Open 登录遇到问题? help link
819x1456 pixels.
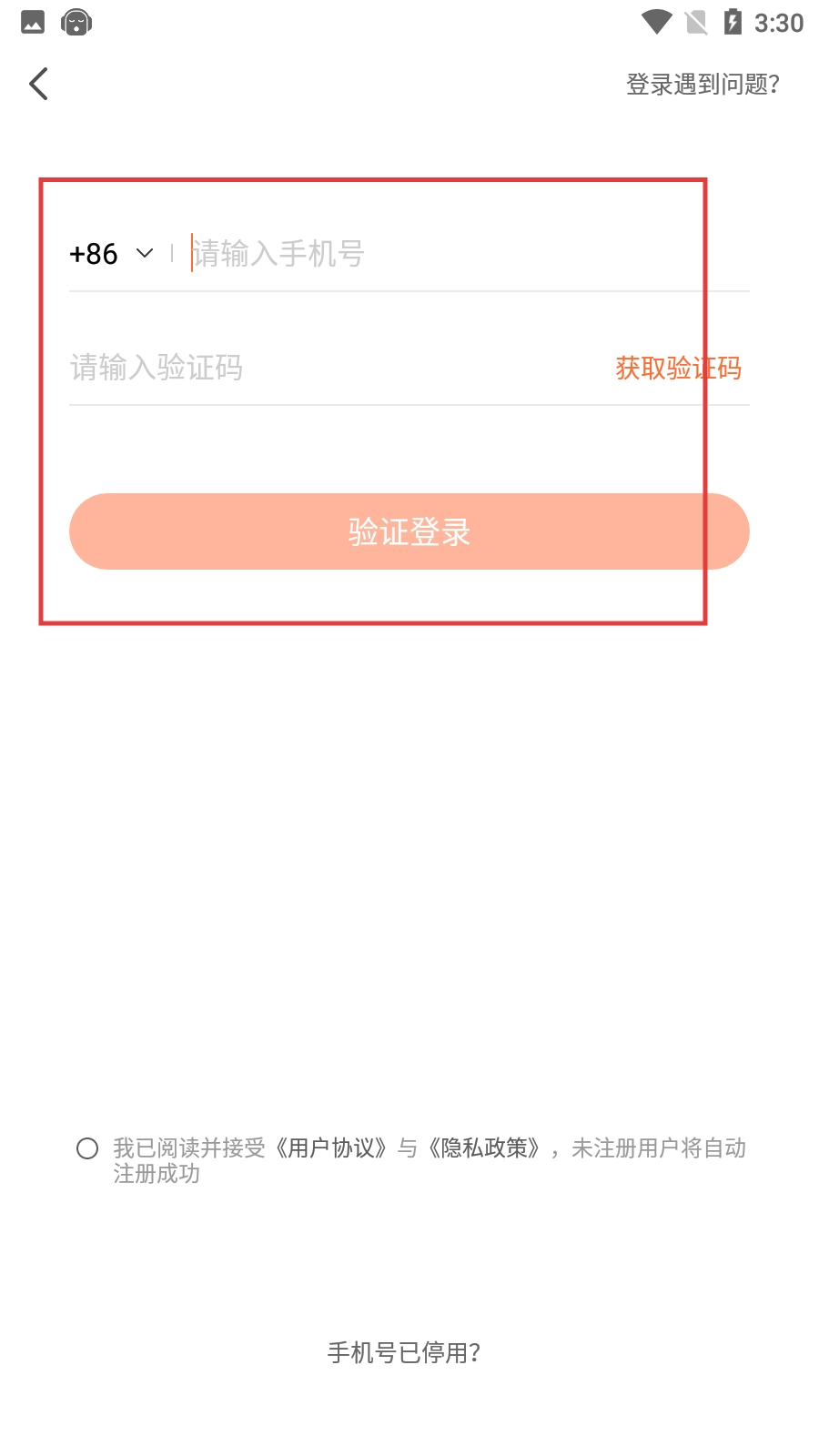(702, 85)
